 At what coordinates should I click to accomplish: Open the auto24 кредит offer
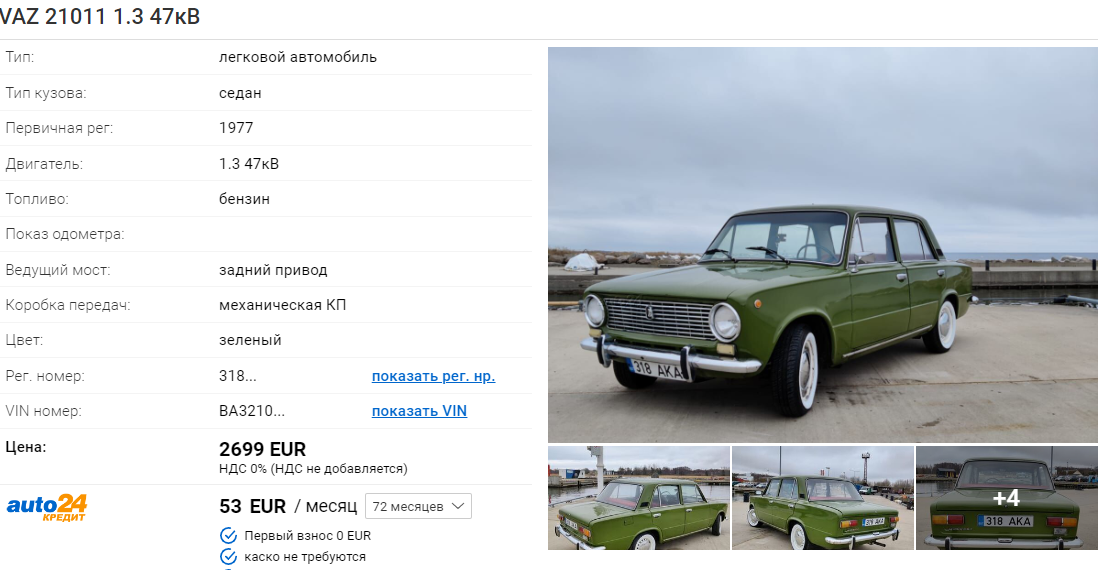[47, 508]
